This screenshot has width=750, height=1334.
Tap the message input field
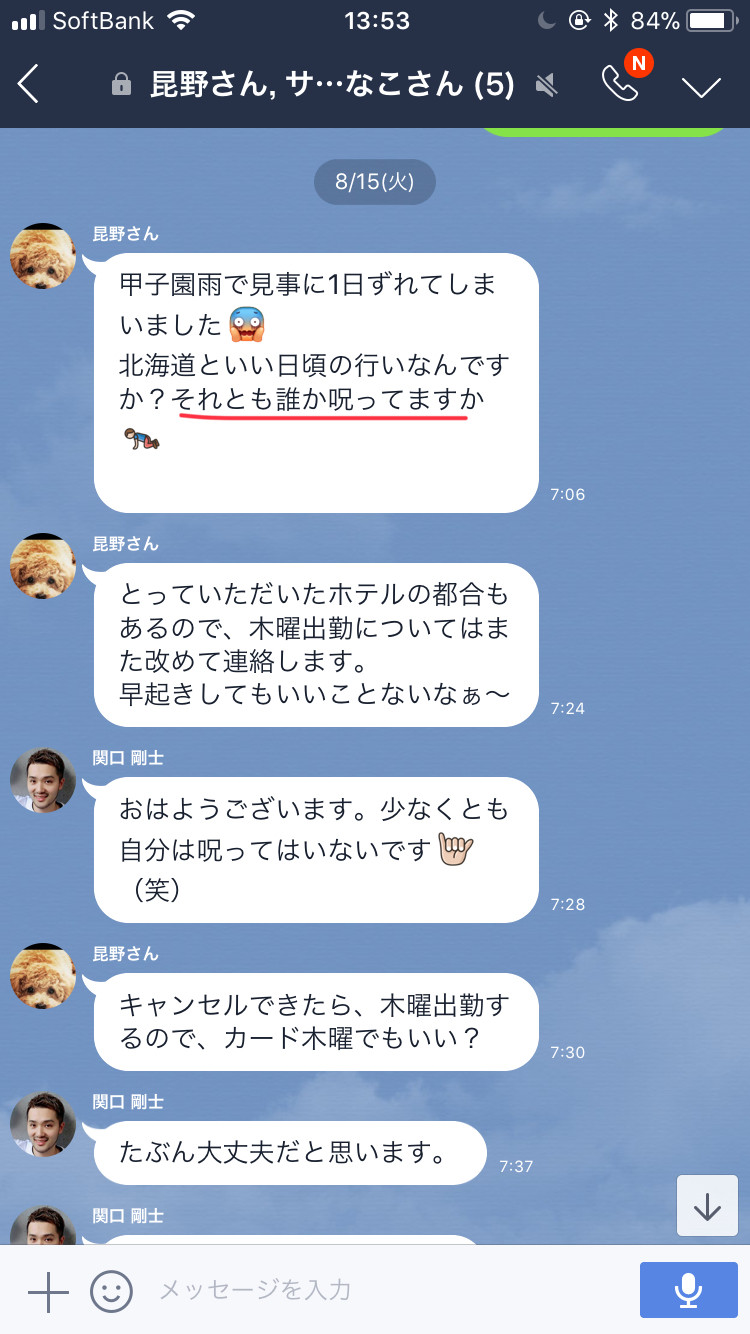click(380, 1291)
